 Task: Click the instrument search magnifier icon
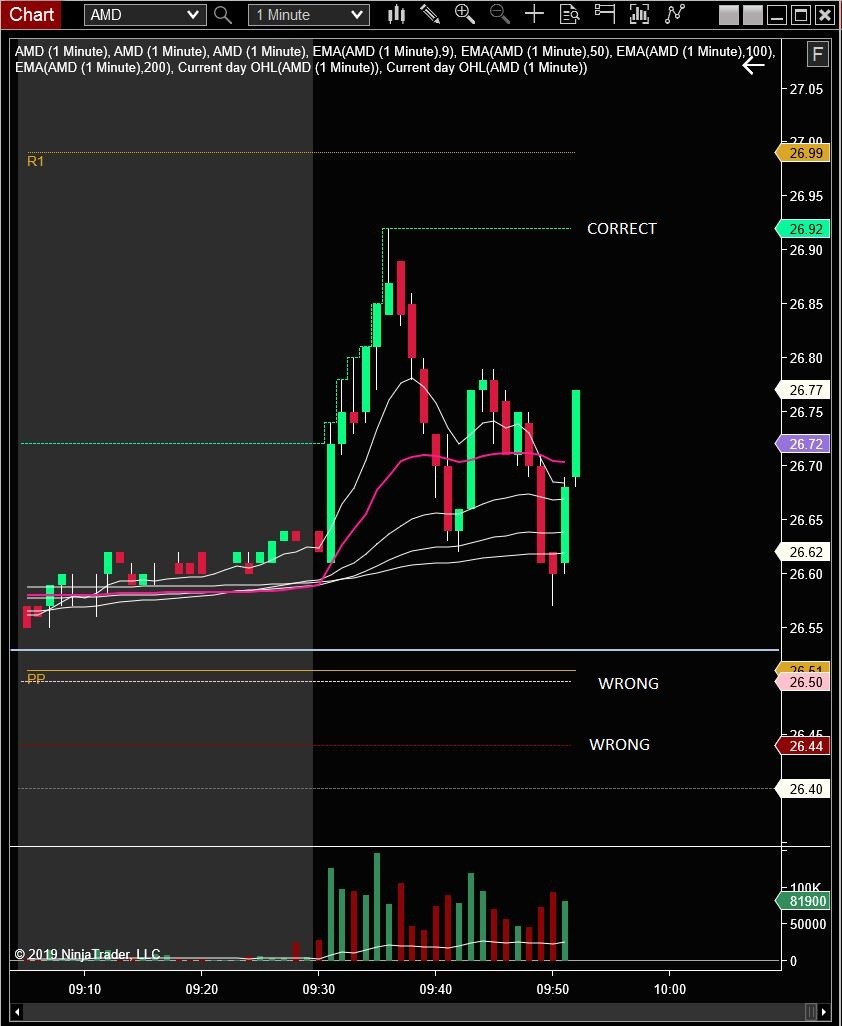[x=223, y=15]
